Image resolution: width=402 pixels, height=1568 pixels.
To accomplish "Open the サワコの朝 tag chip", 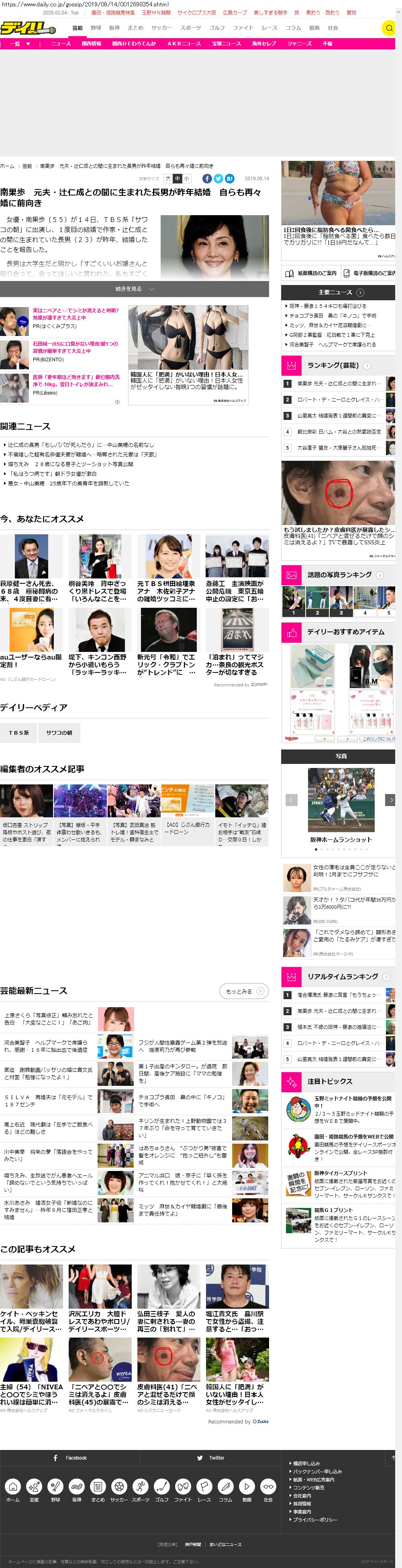I will [x=59, y=733].
